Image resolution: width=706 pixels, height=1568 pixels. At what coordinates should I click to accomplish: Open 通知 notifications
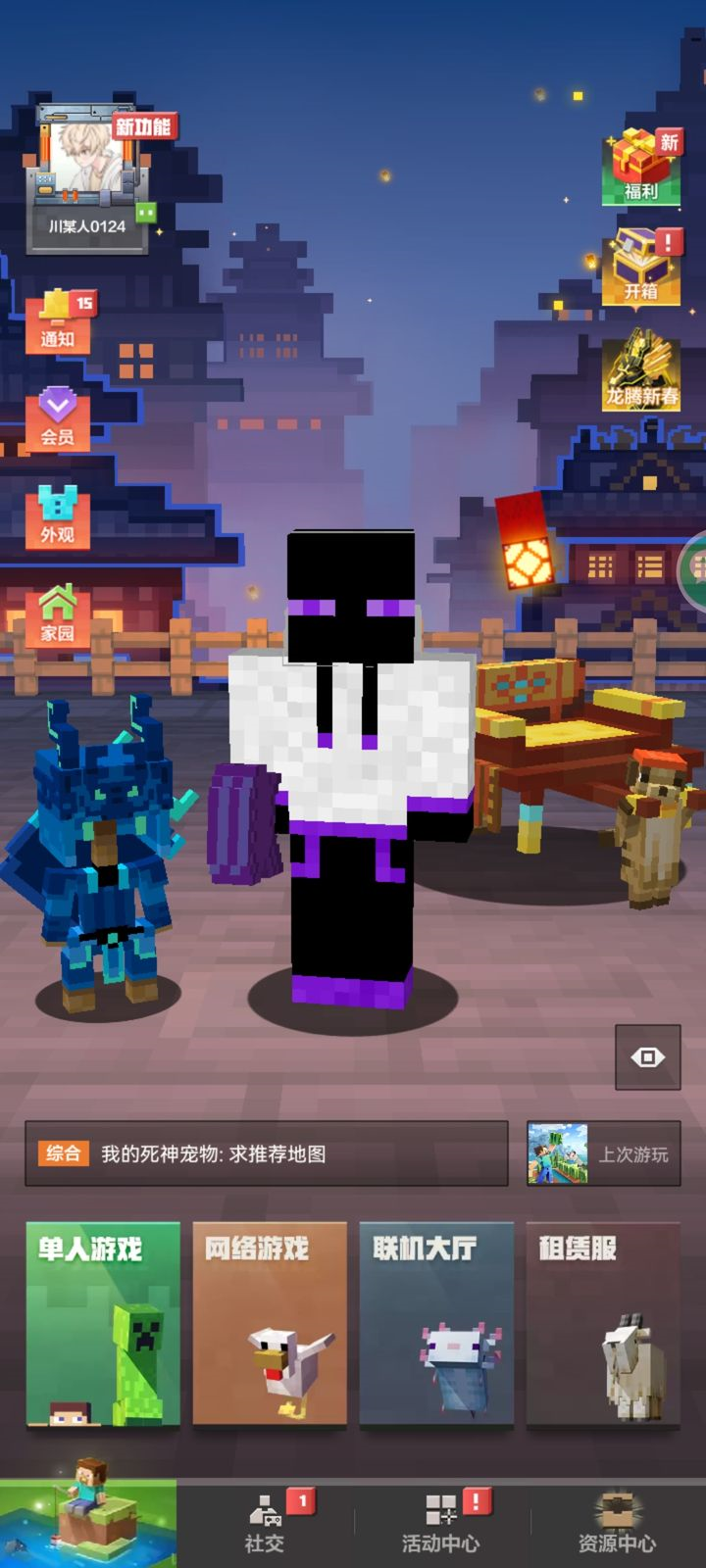(58, 320)
